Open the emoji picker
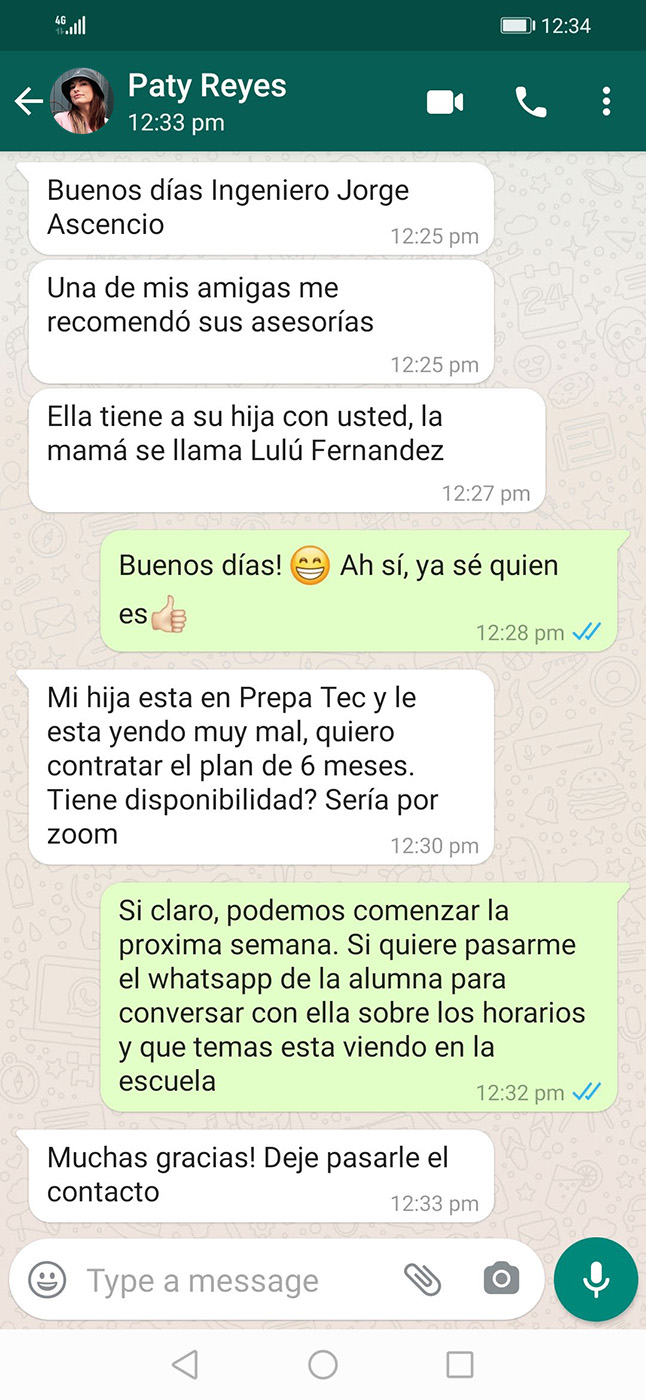The height and width of the screenshot is (1400, 646). tap(47, 1280)
